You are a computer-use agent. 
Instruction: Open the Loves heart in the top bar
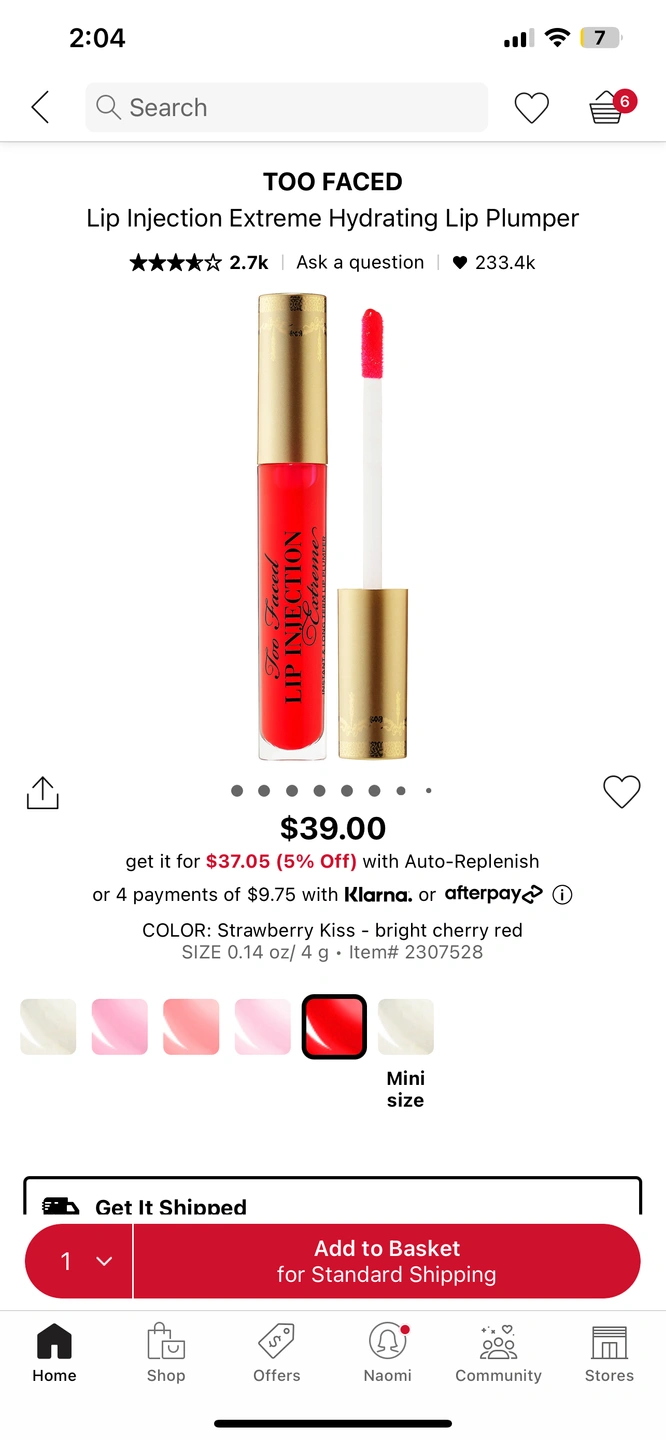(531, 107)
